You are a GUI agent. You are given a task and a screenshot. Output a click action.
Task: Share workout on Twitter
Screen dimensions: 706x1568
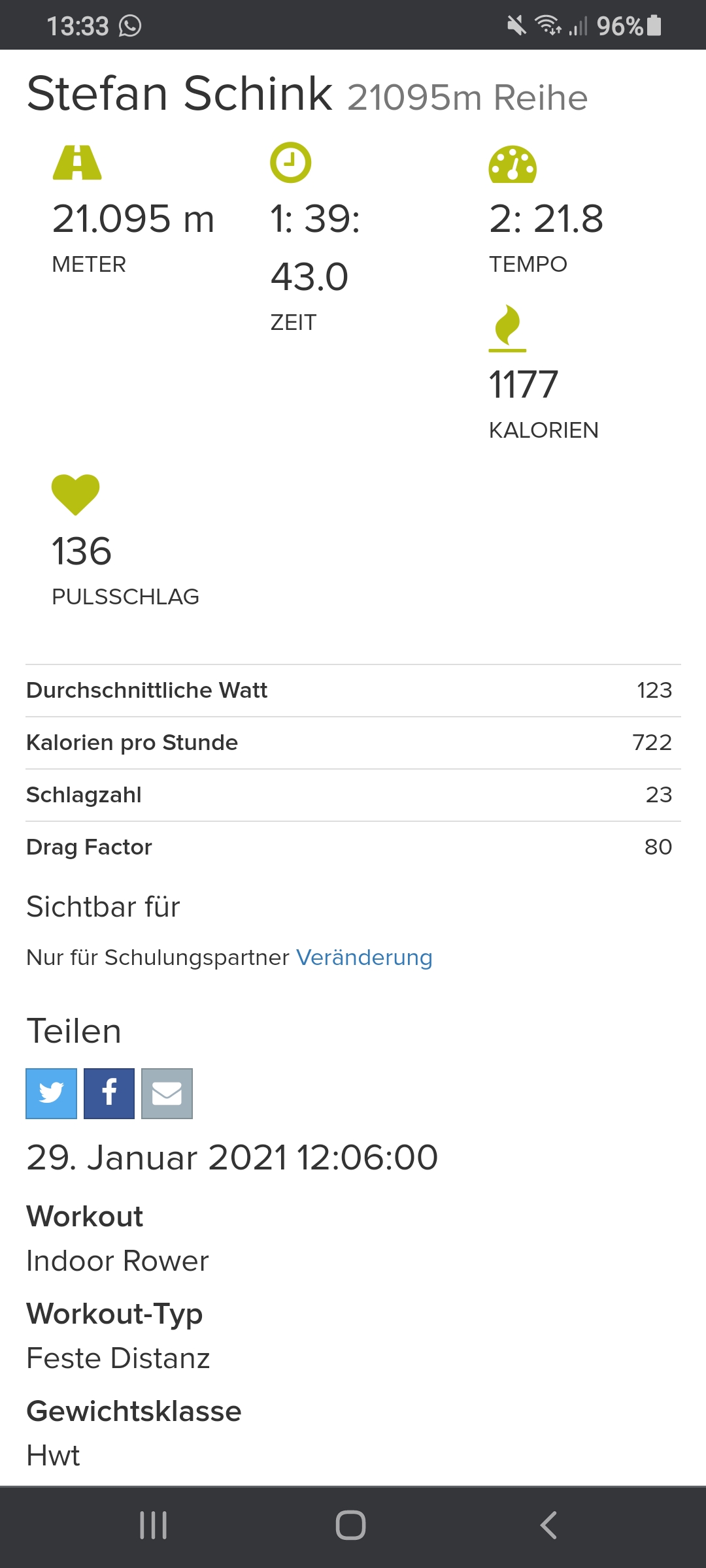point(52,1094)
